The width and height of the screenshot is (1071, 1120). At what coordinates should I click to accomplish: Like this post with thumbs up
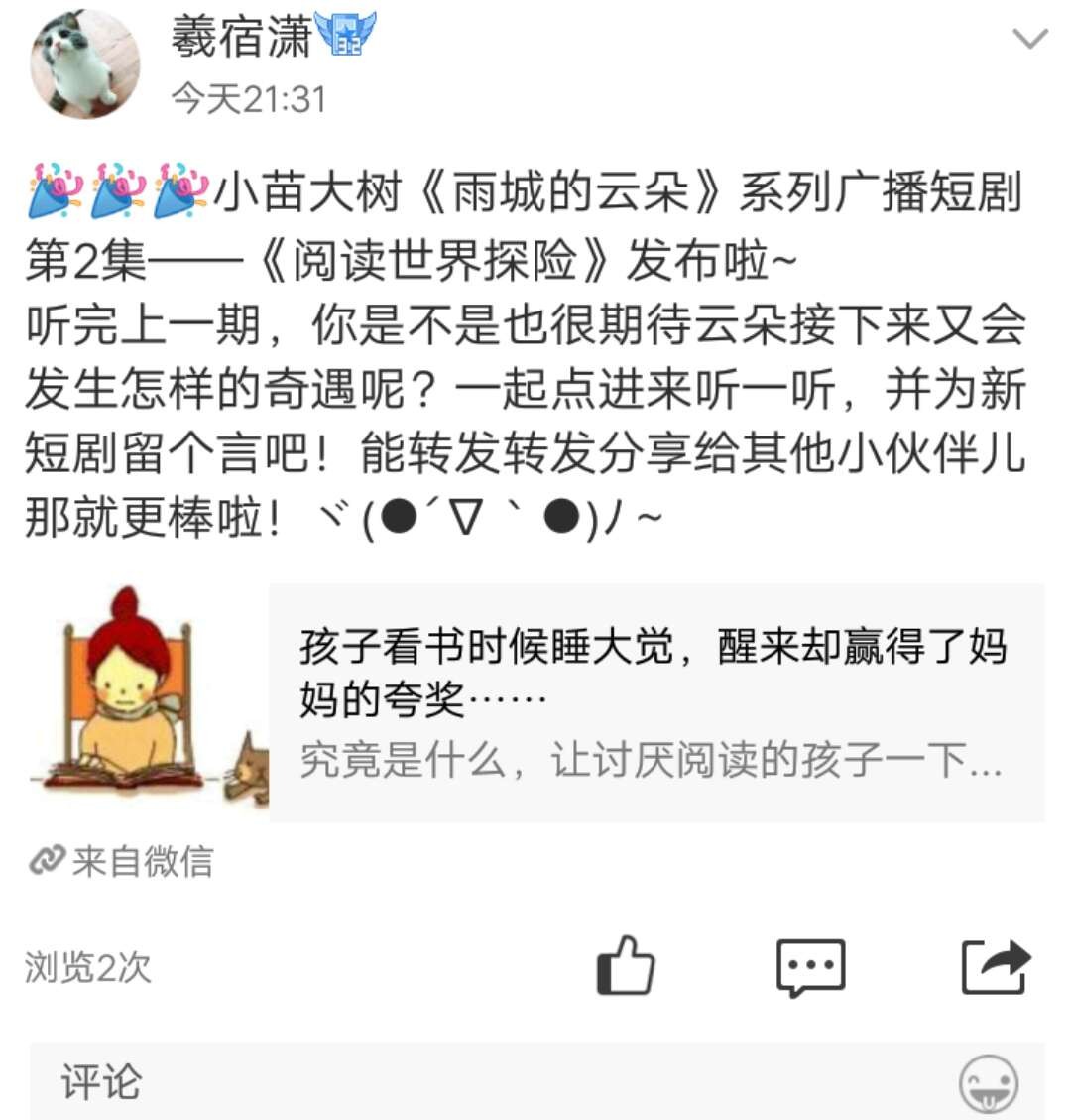point(626,965)
